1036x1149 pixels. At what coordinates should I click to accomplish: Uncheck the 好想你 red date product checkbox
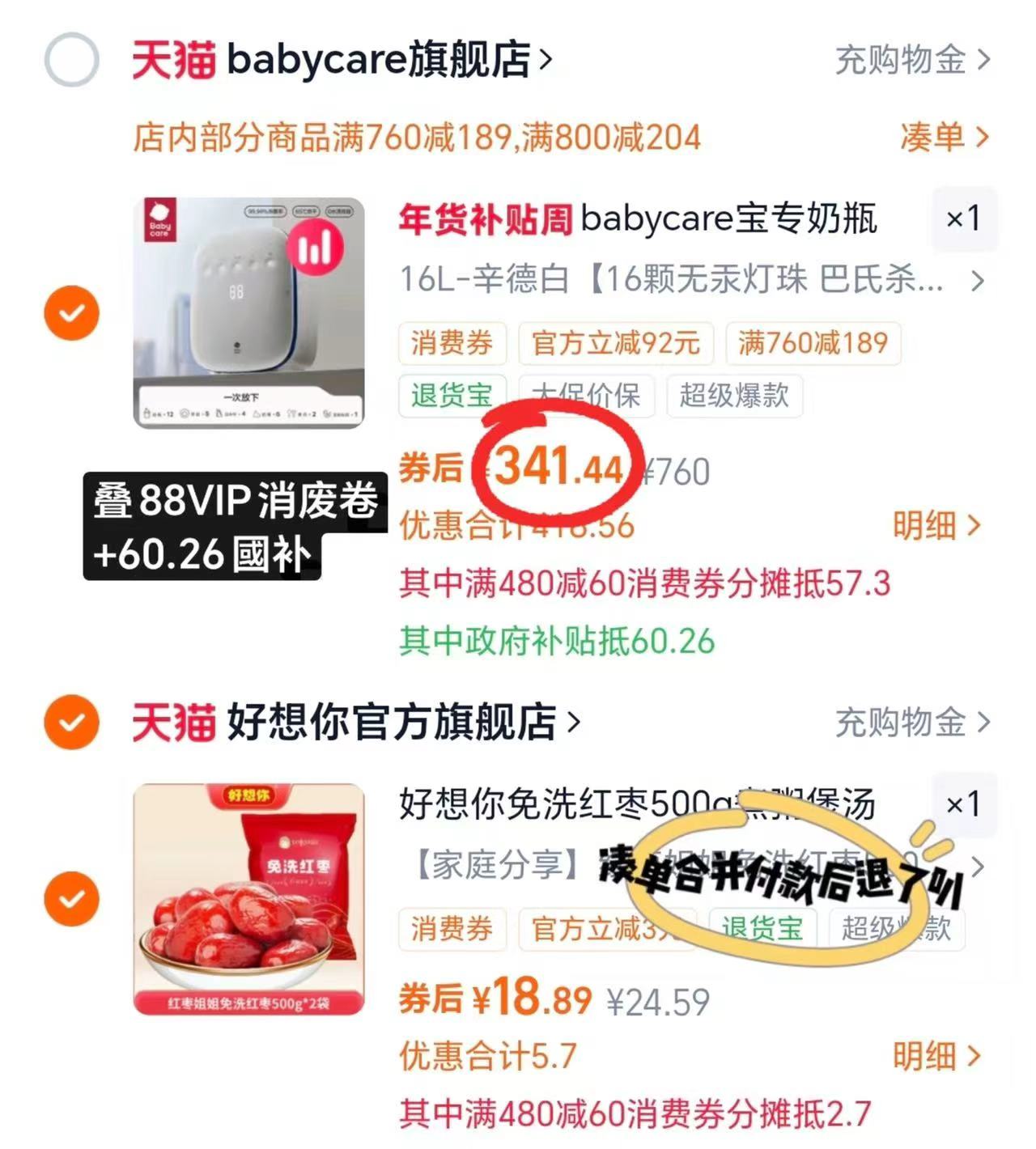(72, 898)
